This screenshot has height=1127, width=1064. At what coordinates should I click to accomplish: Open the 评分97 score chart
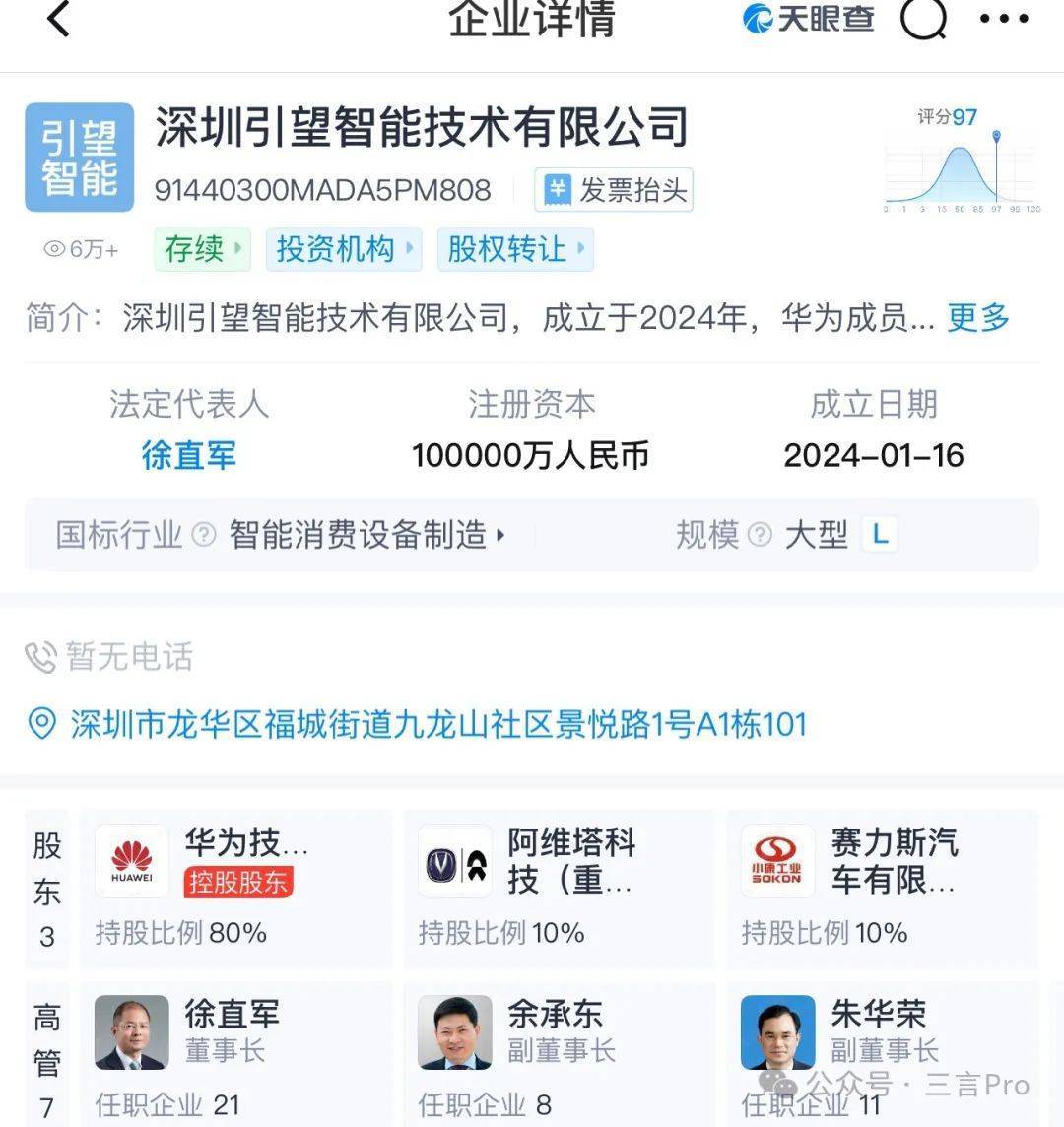961,163
